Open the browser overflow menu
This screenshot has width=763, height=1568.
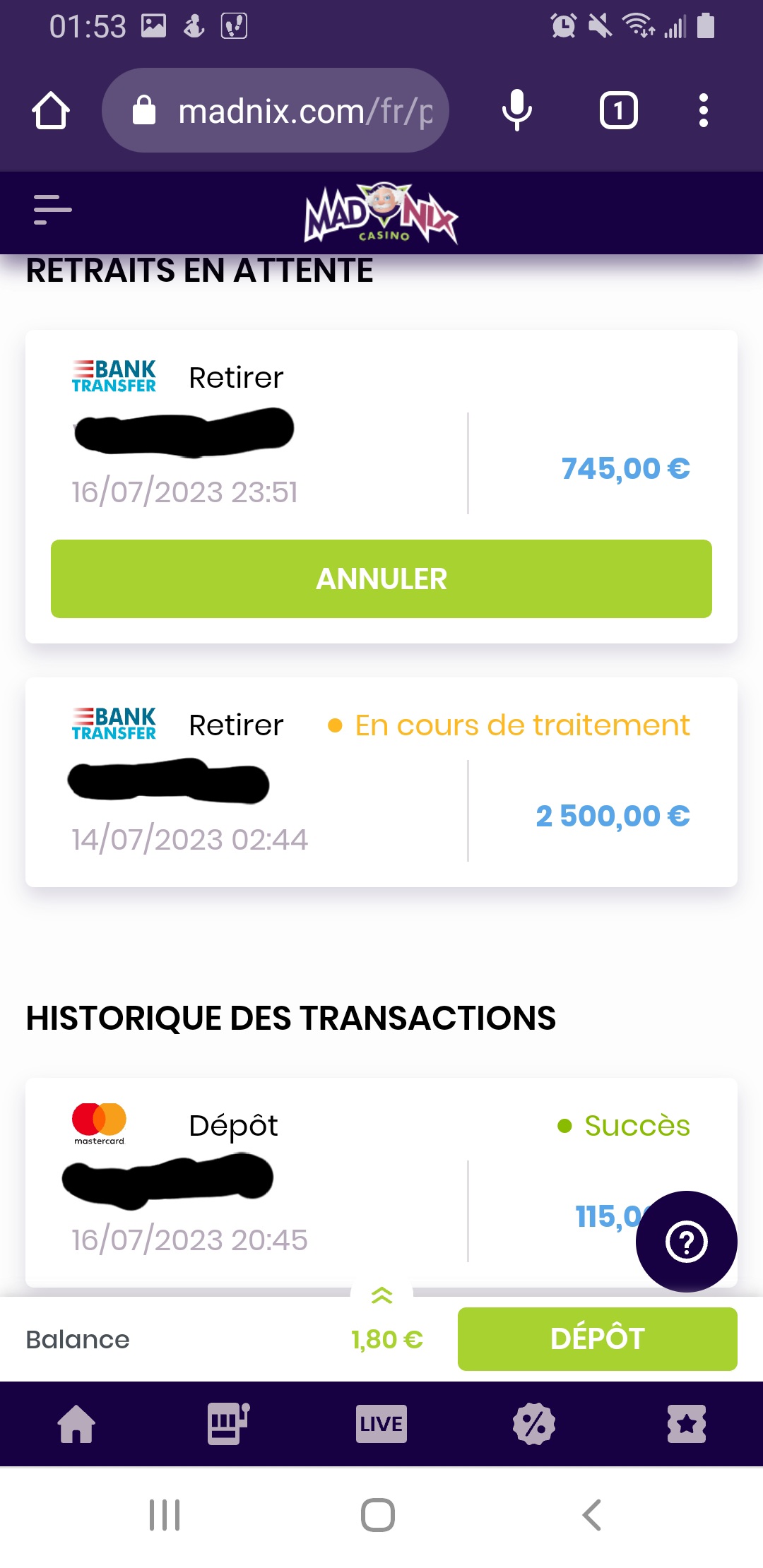[703, 111]
